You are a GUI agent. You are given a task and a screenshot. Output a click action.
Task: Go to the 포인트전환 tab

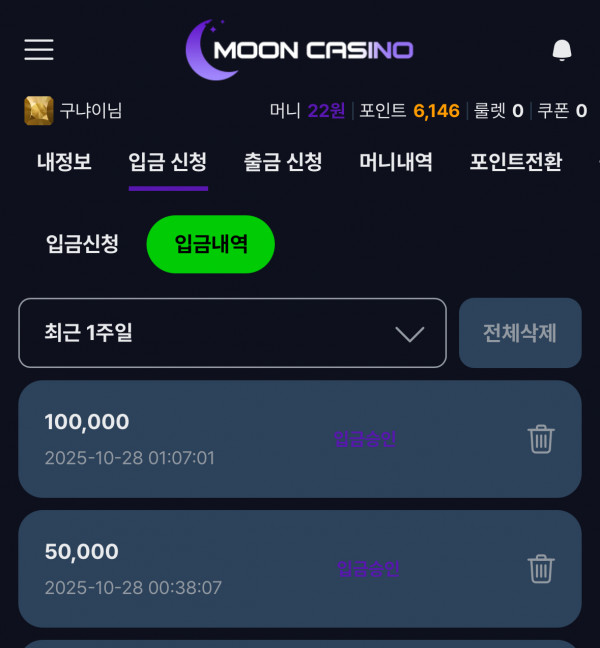(516, 162)
